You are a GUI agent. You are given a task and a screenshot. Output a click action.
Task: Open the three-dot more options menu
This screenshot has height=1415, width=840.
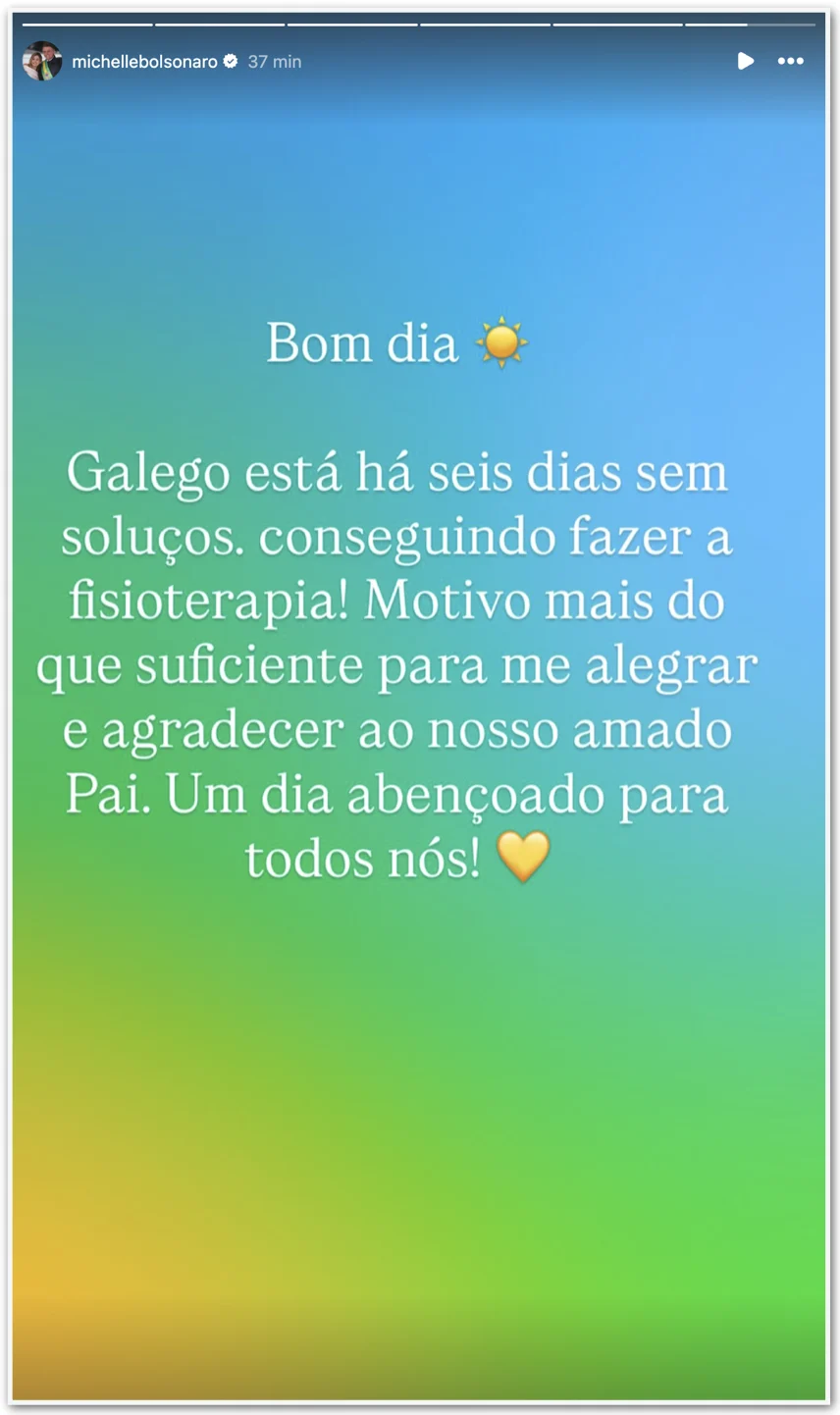click(x=791, y=61)
